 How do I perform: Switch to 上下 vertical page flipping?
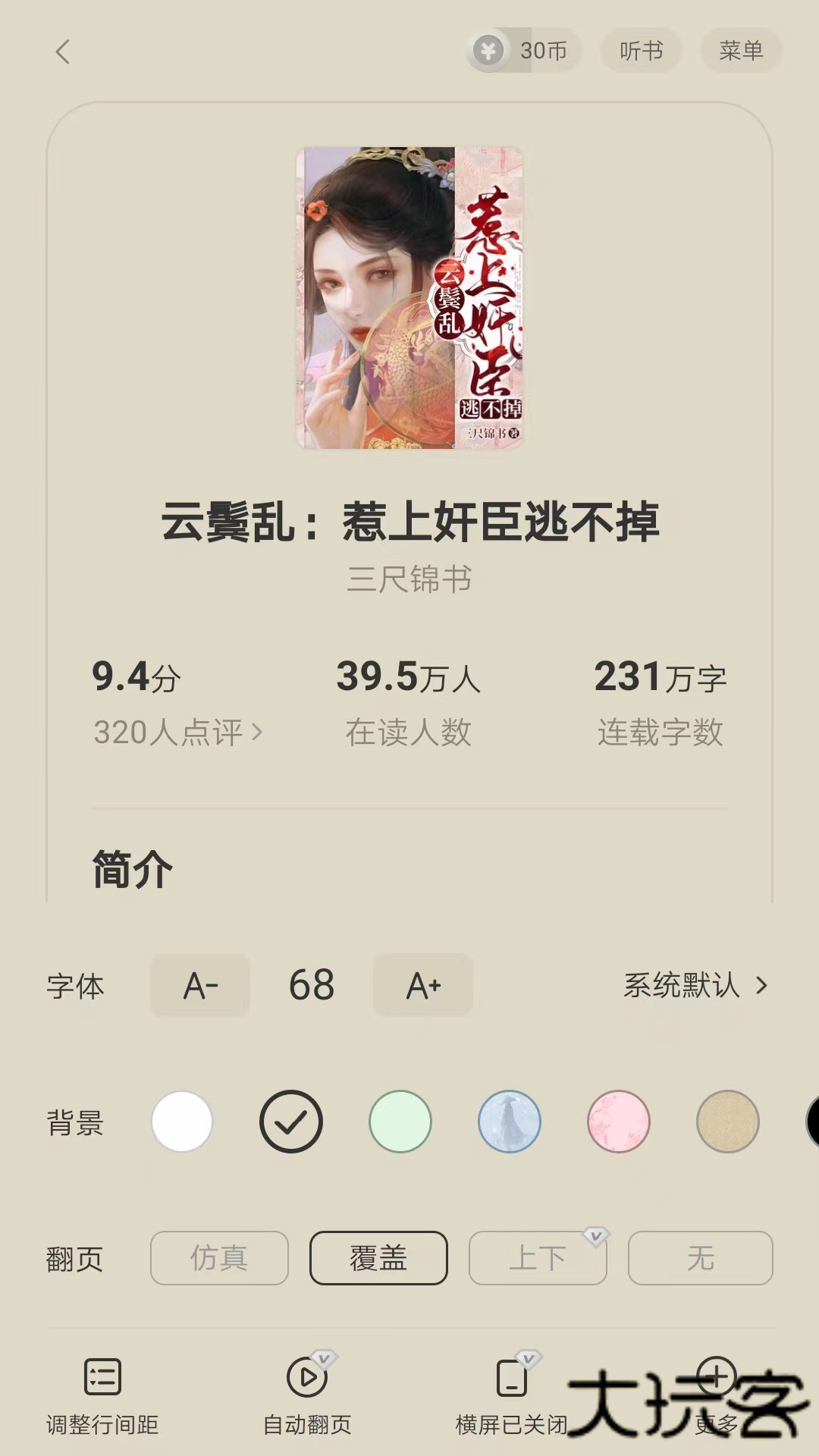(x=537, y=1257)
